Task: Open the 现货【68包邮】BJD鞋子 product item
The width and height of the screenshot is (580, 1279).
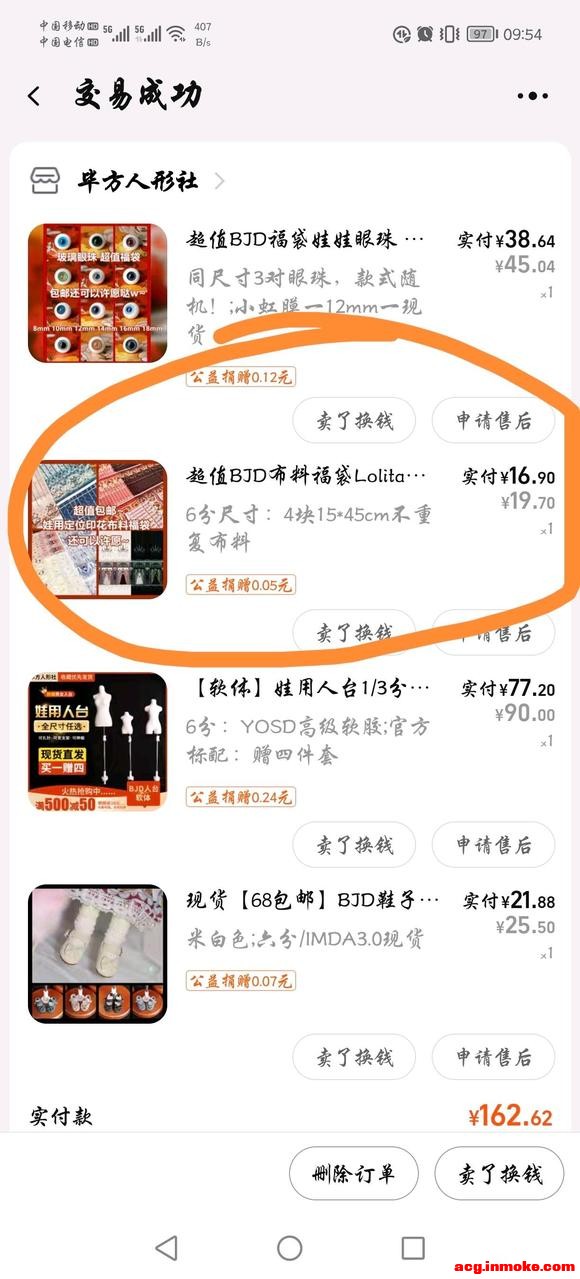Action: [291, 954]
